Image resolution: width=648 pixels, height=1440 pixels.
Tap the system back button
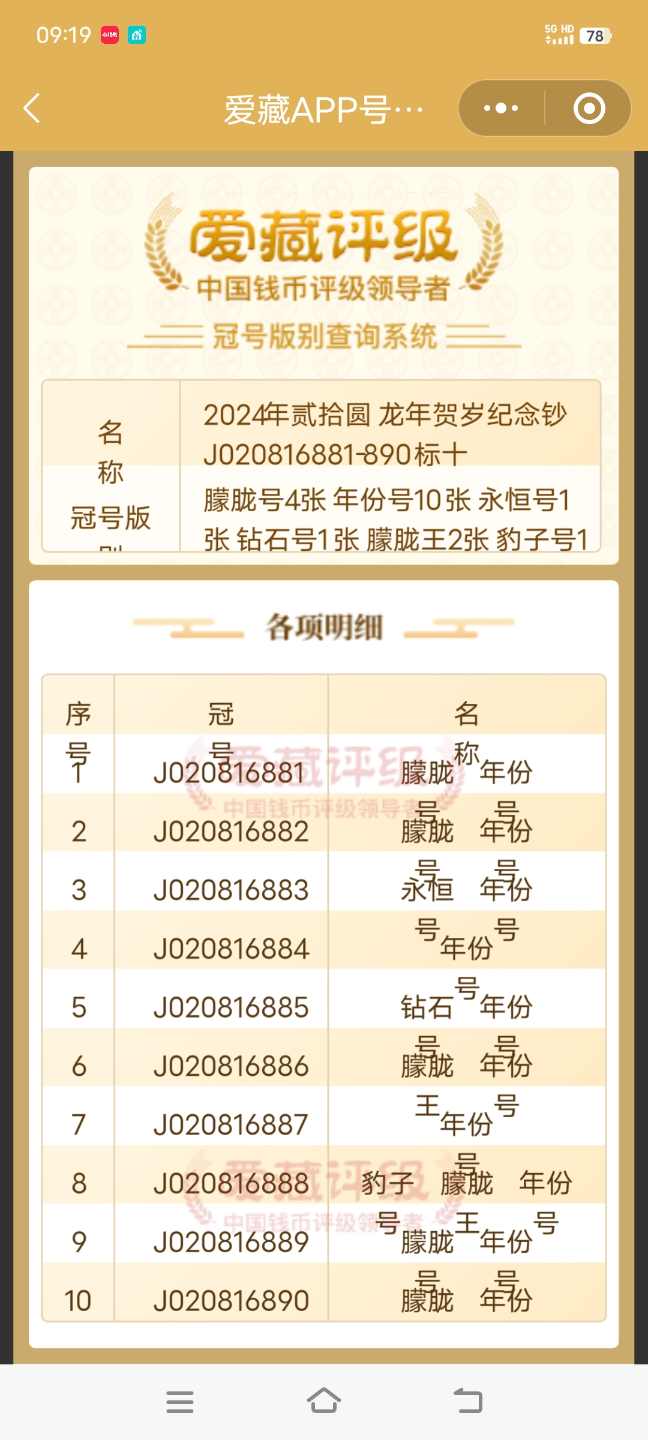click(x=468, y=1401)
